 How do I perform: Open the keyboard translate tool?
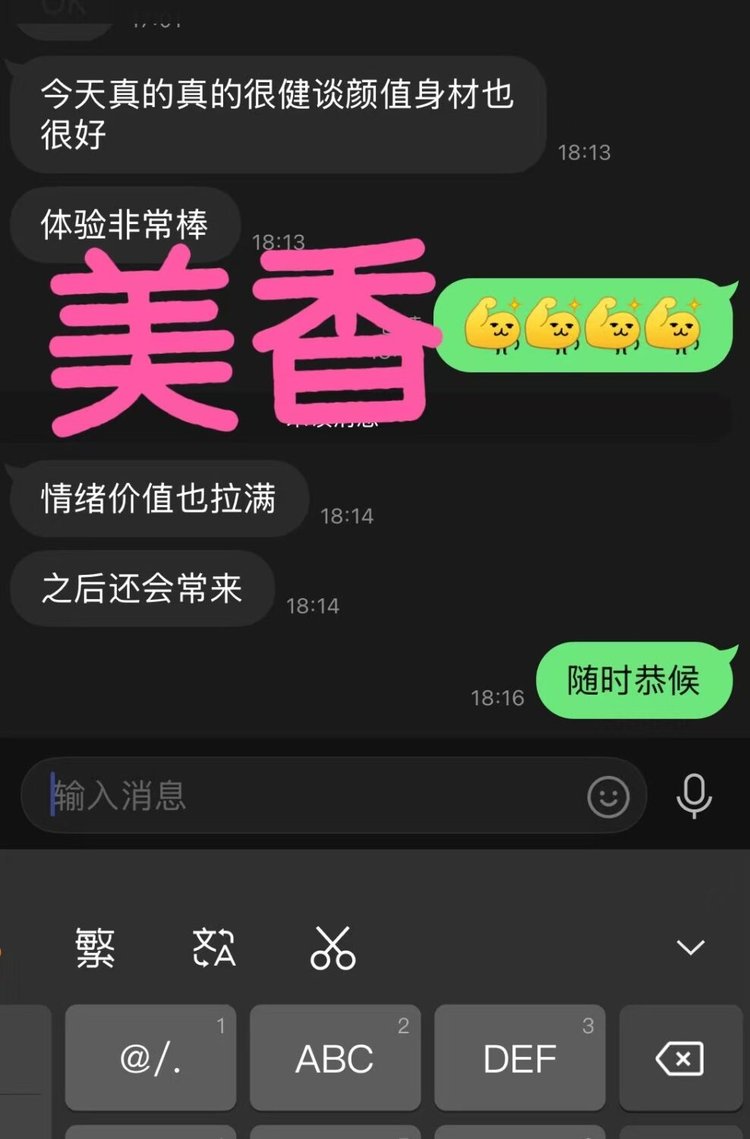click(214, 946)
